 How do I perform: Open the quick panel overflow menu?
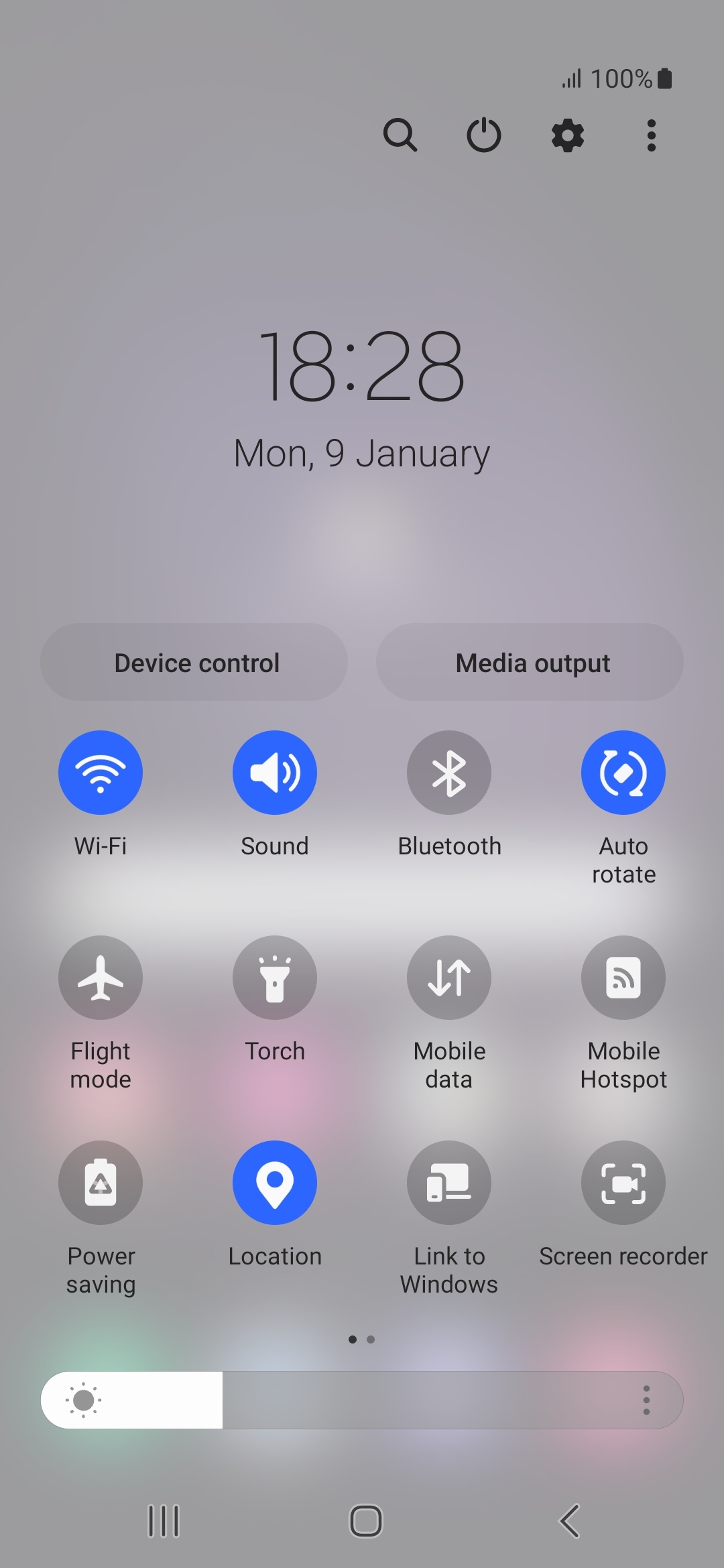(x=650, y=135)
